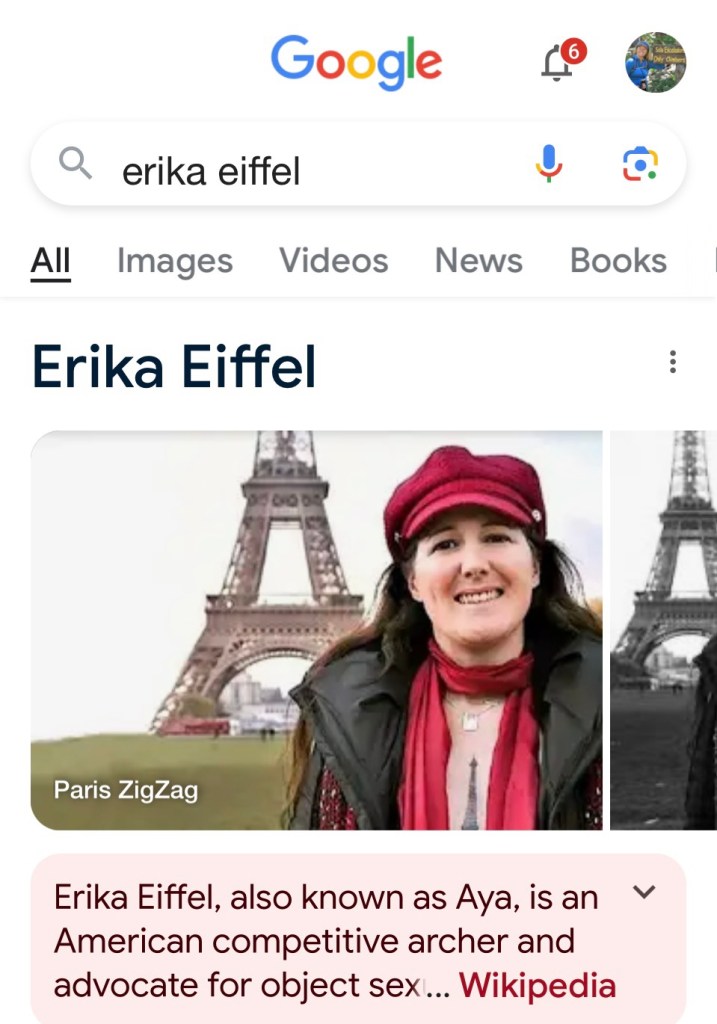Select the All results tab
This screenshot has width=717, height=1024.
[x=50, y=261]
